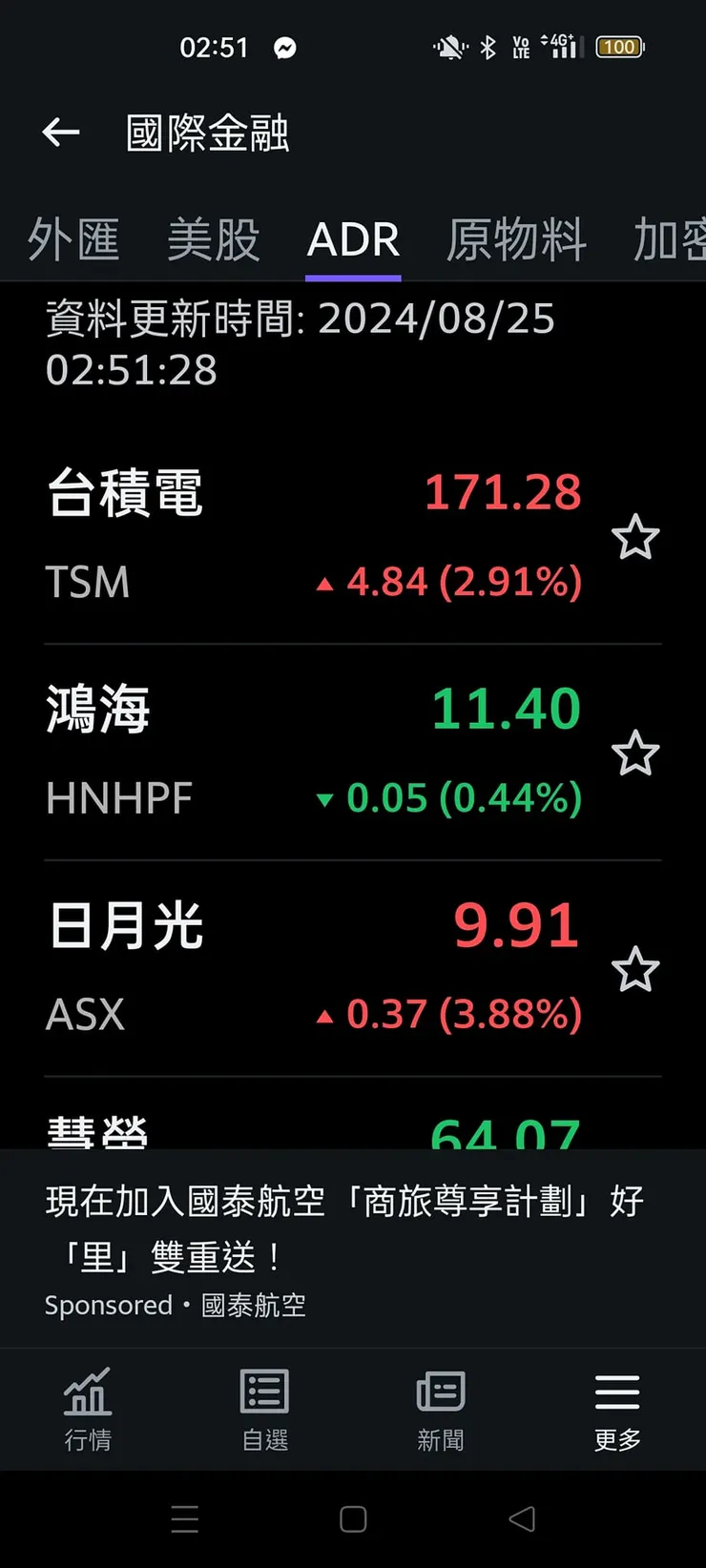Switch to the 美股 tab

point(214,238)
